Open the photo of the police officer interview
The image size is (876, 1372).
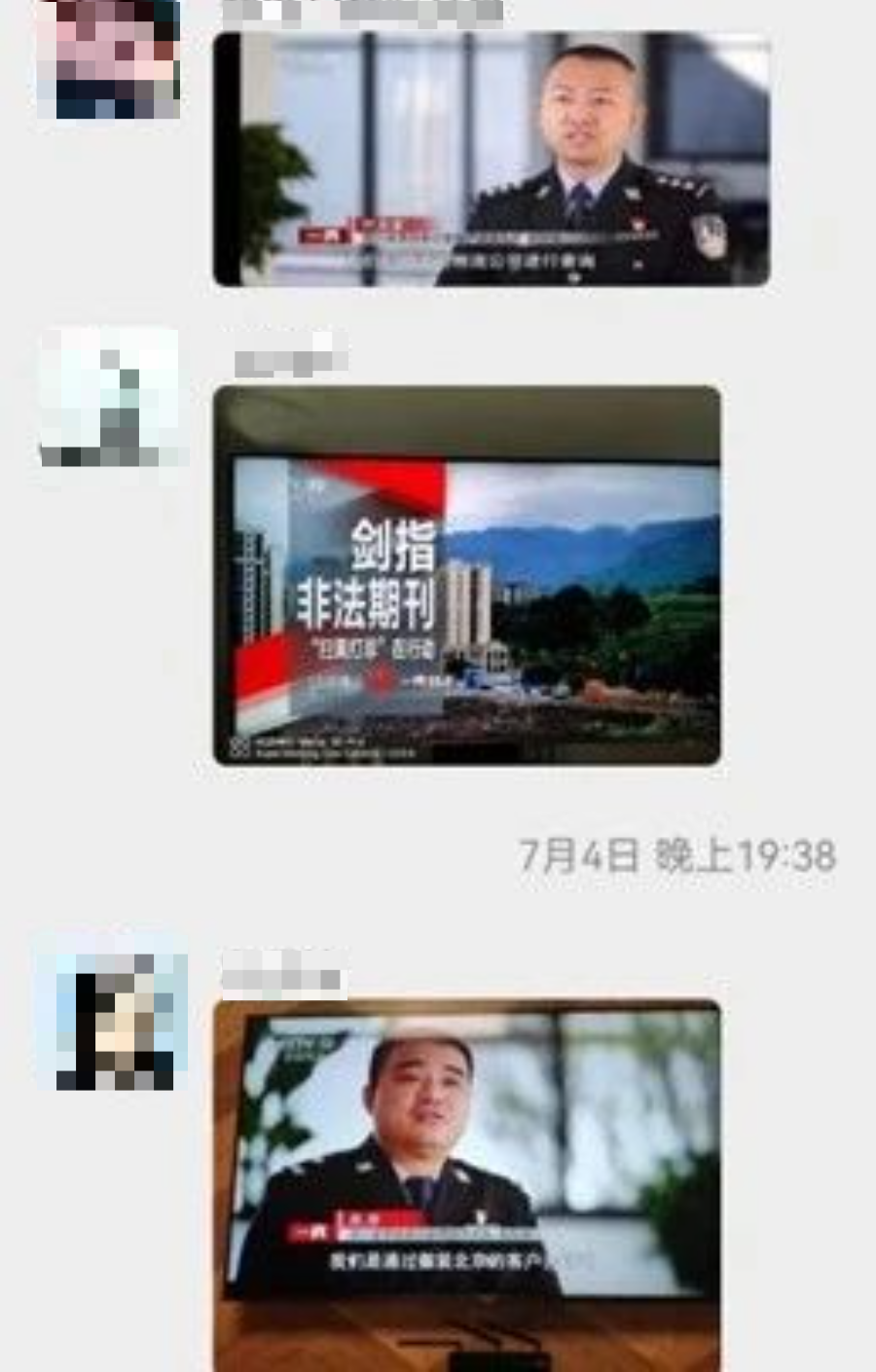492,159
